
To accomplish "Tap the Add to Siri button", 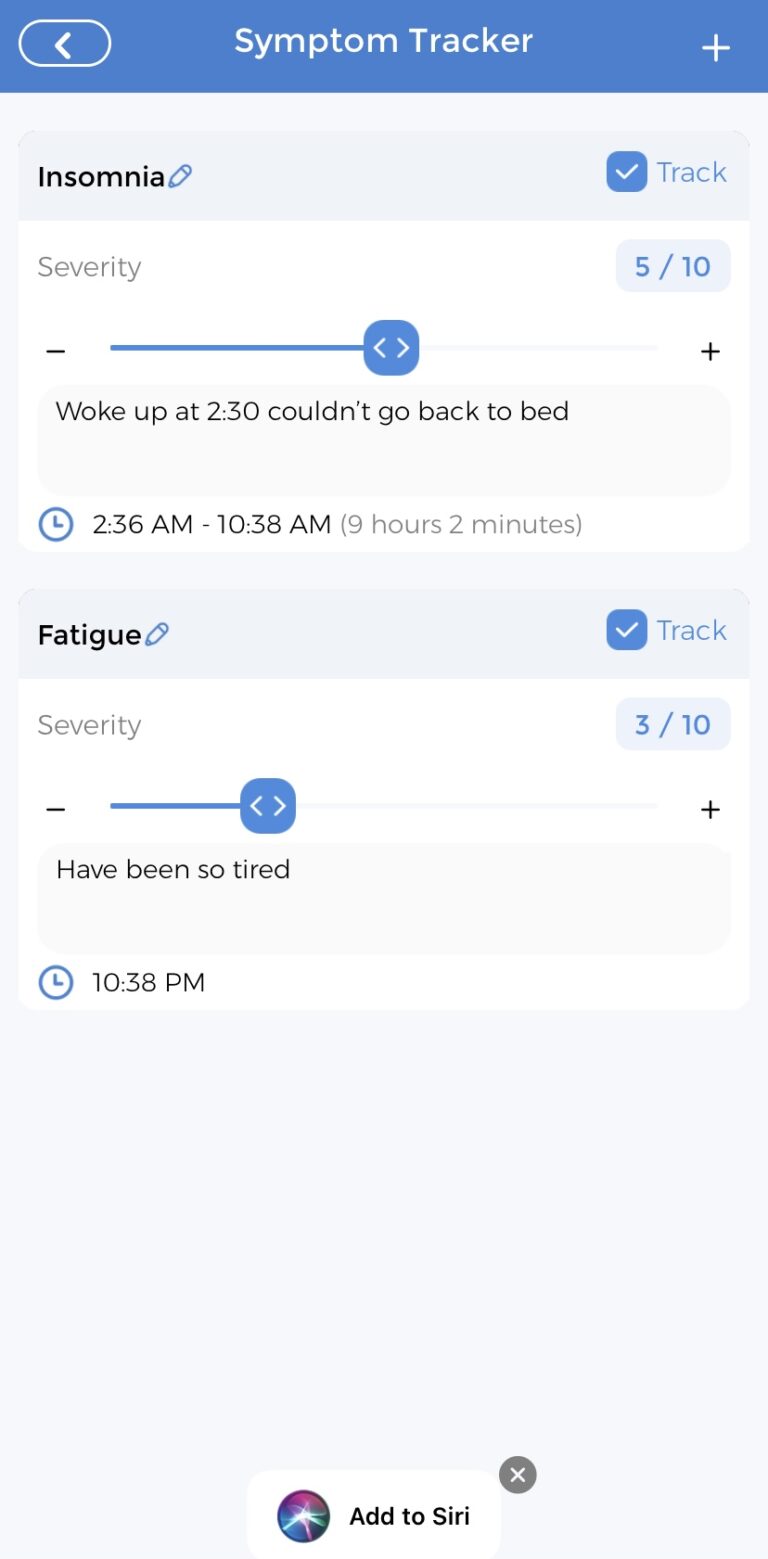I will click(x=374, y=1516).
